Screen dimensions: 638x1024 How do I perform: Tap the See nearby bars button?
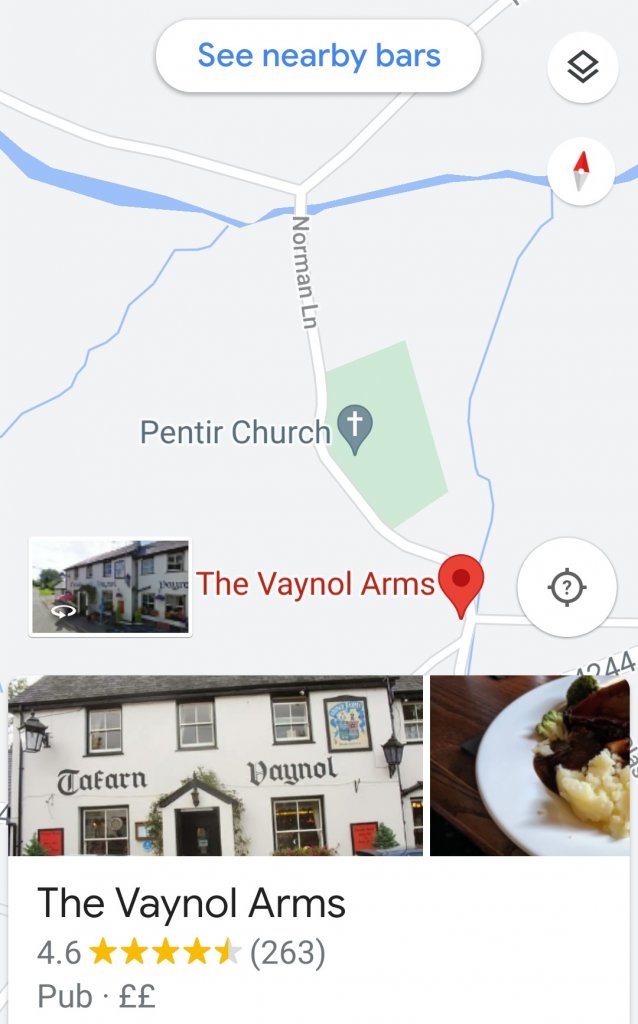point(318,56)
